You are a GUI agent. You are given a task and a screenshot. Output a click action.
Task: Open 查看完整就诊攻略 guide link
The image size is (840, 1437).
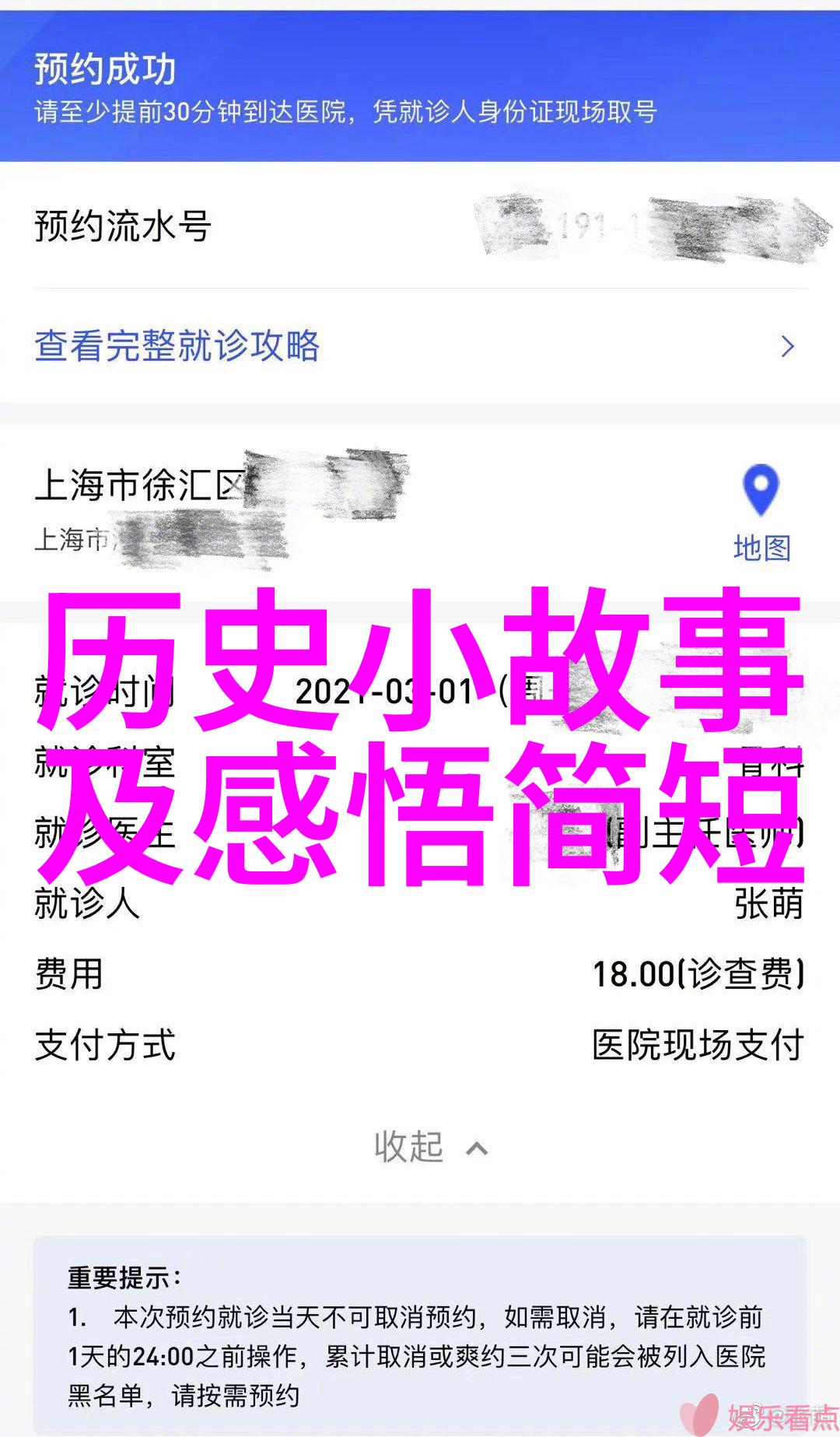click(x=177, y=346)
